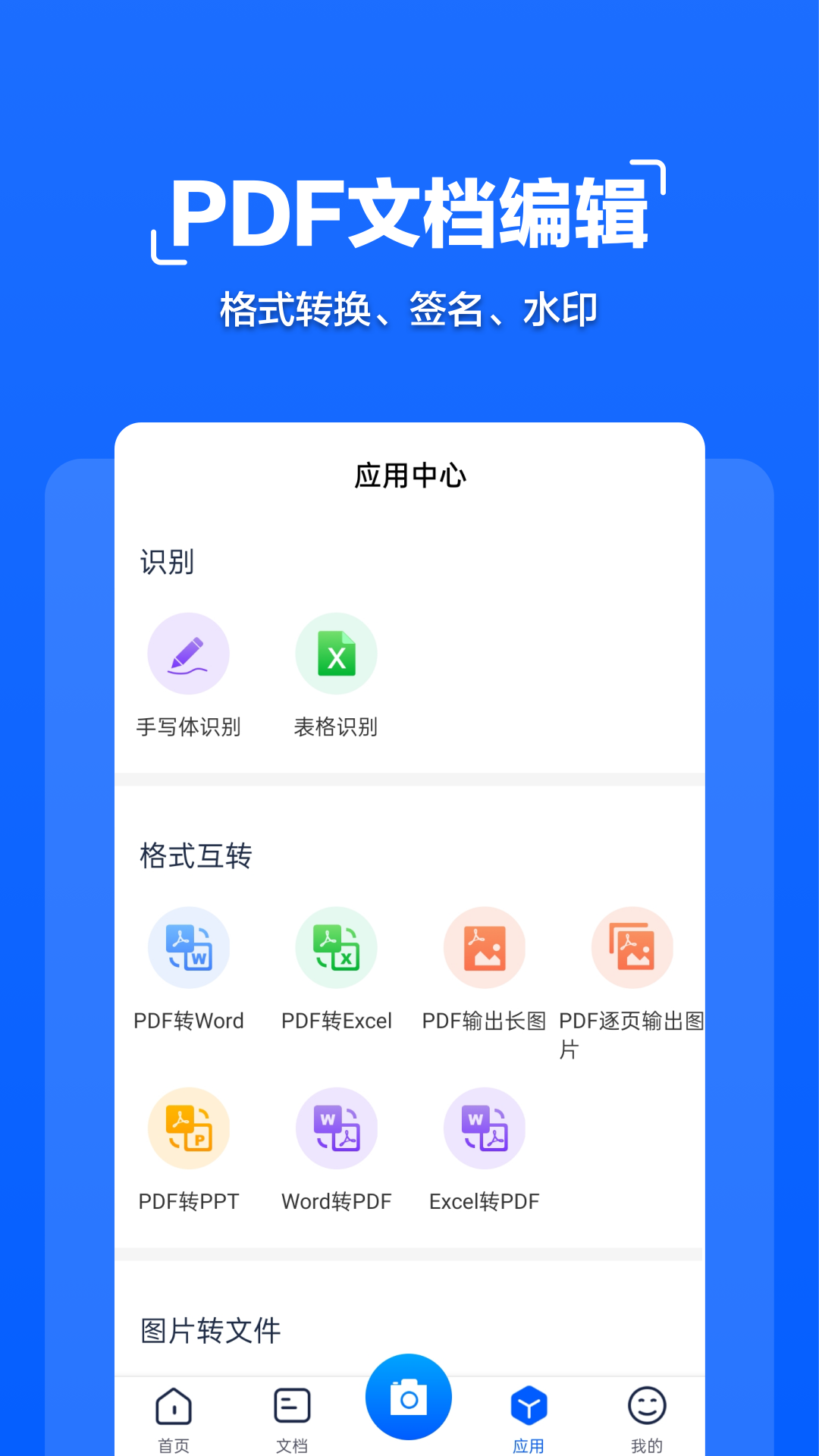Switch to the 文档 documents tab

(x=291, y=1417)
